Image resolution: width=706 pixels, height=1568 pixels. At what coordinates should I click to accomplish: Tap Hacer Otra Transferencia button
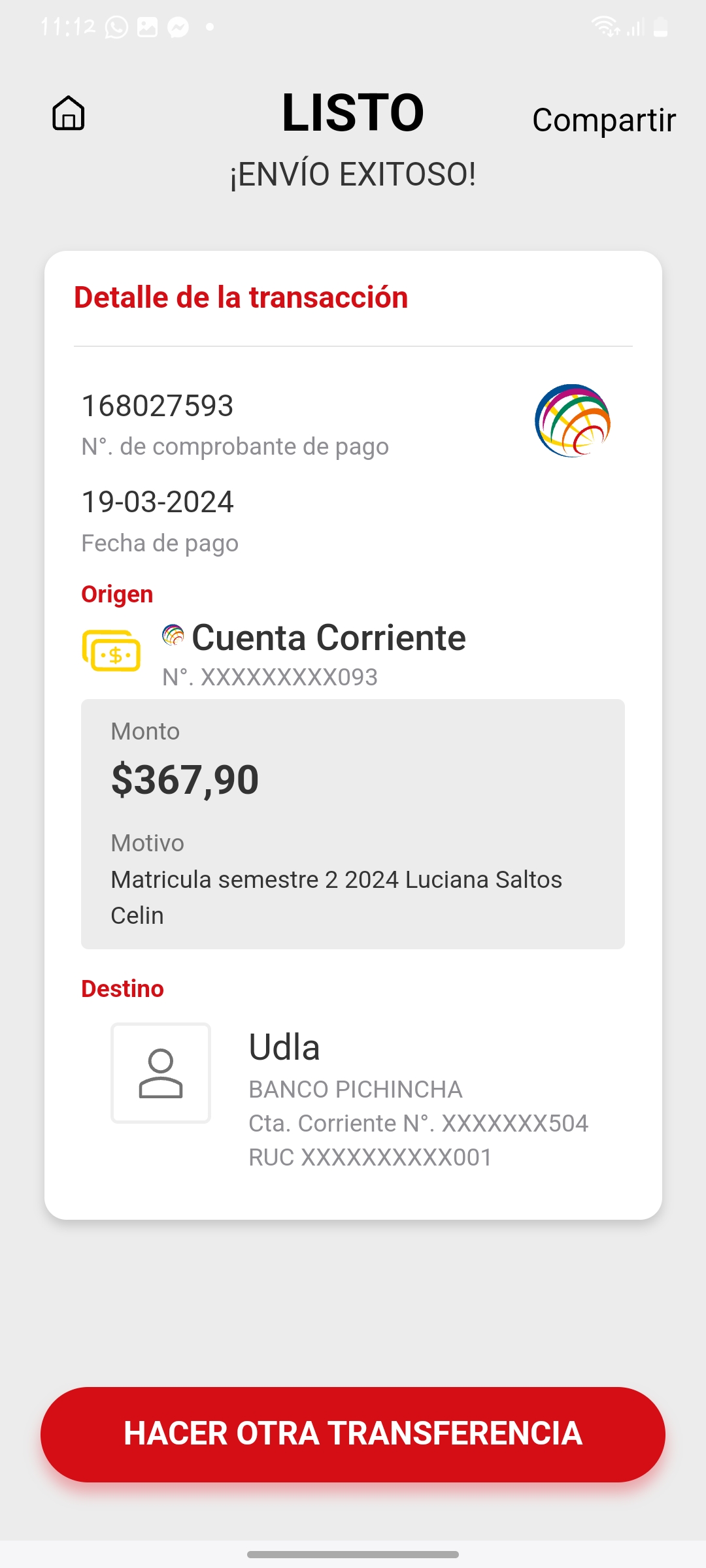[x=353, y=1434]
